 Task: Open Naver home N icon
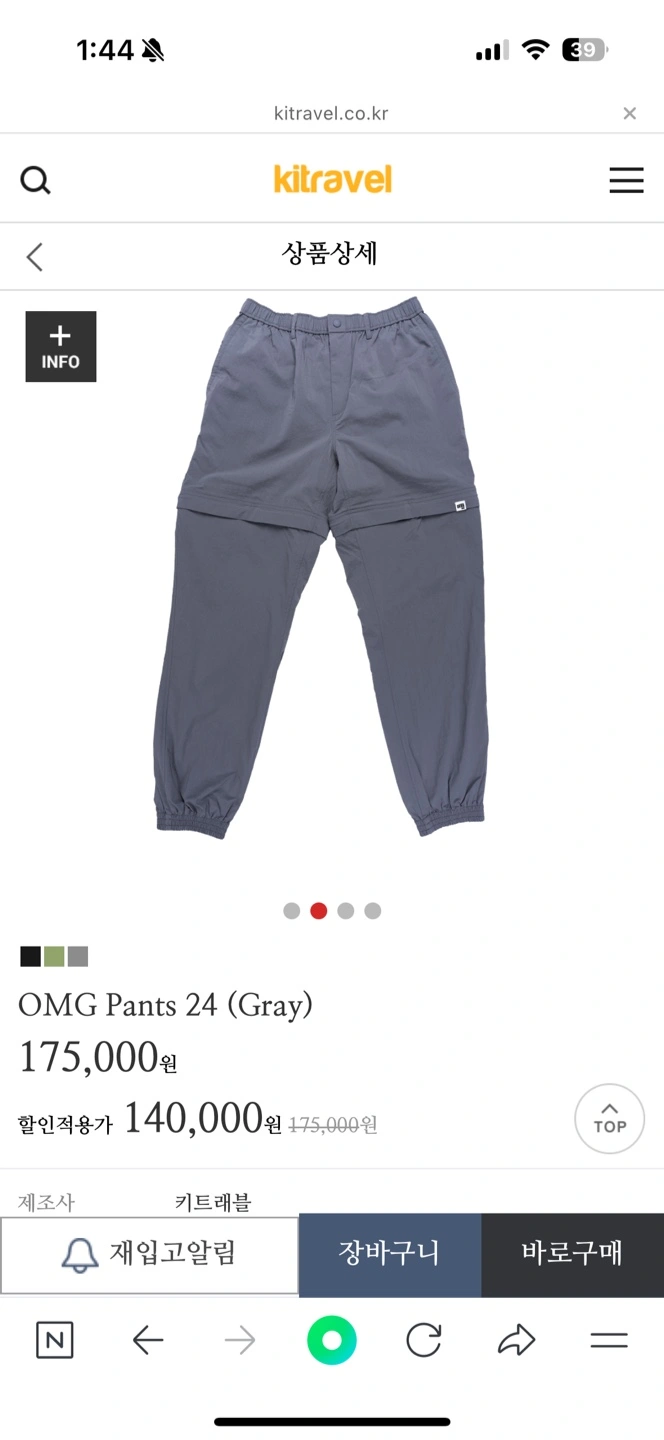coord(54,1341)
